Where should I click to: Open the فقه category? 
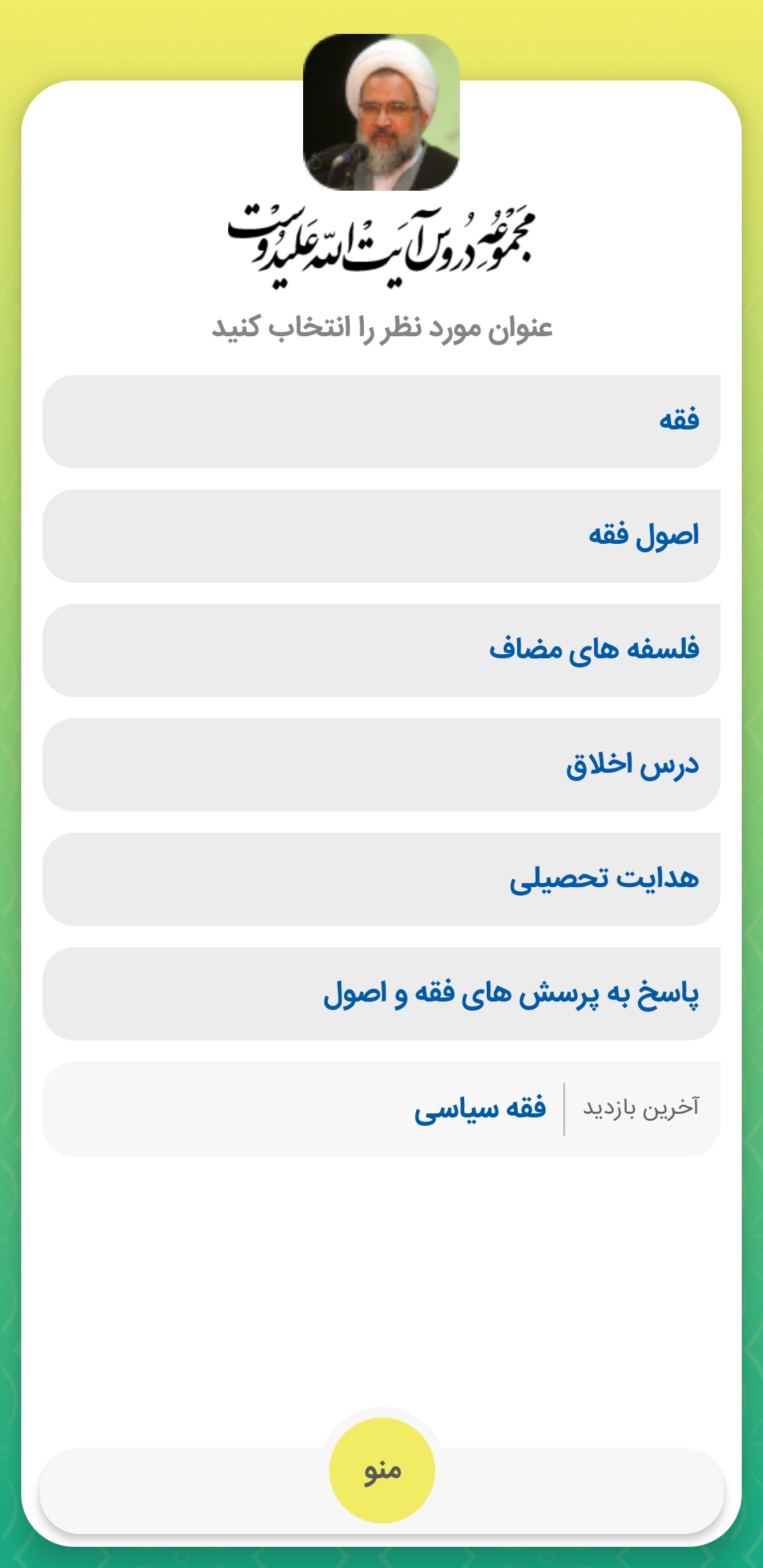(x=381, y=421)
